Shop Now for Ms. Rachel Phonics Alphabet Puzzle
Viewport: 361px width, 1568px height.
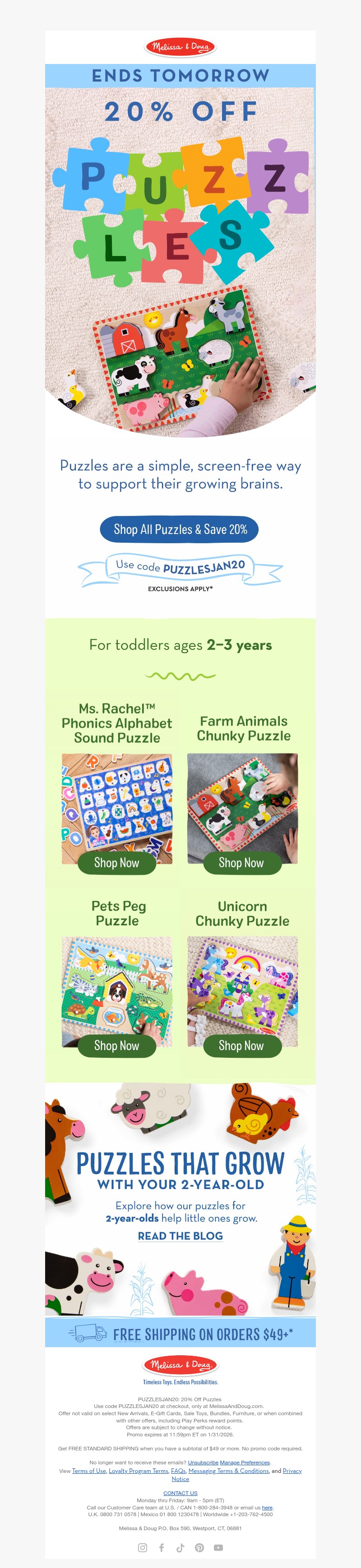point(116,863)
